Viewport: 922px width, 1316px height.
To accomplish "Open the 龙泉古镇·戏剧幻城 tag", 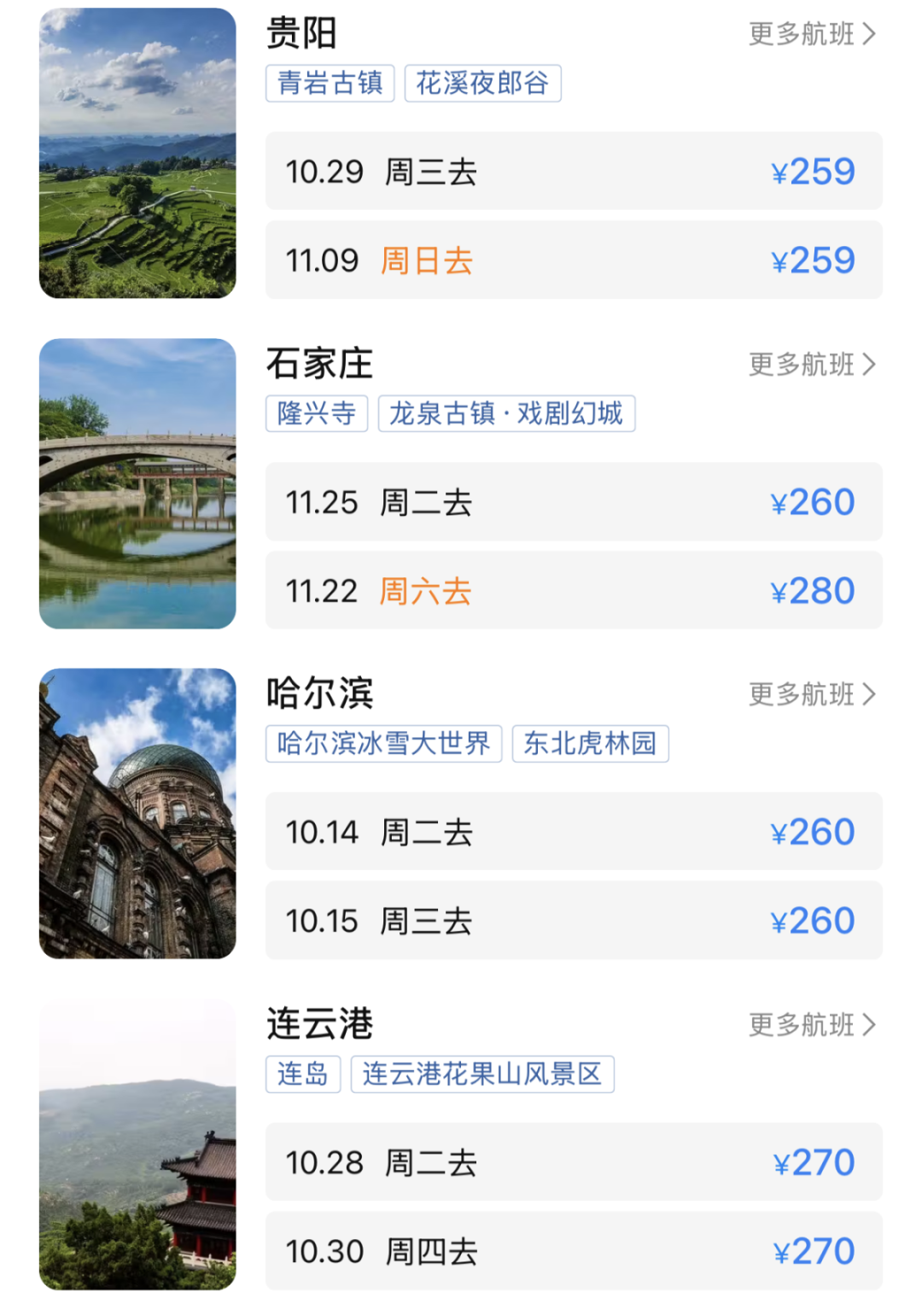I will pyautogui.click(x=507, y=413).
